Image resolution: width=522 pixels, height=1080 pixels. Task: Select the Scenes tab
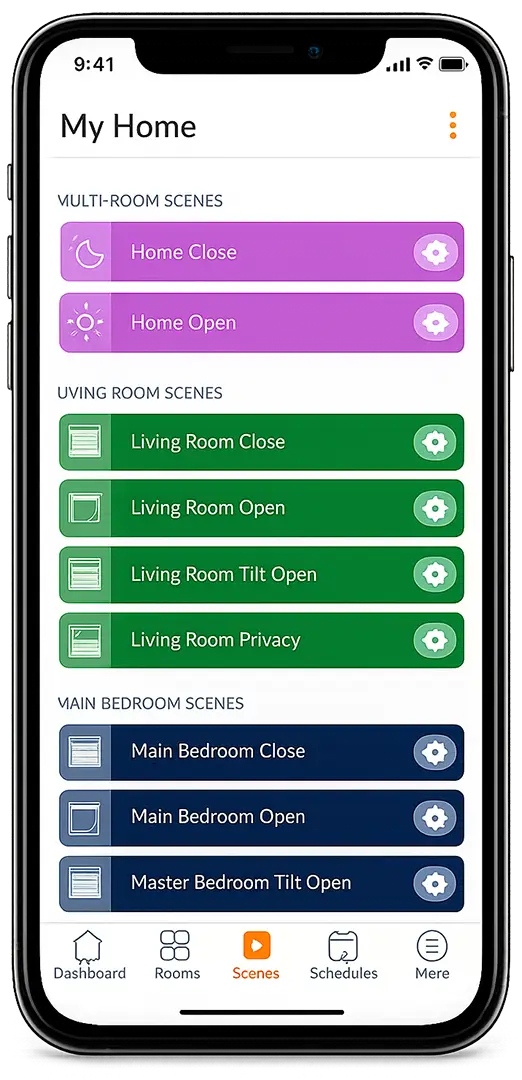[256, 956]
